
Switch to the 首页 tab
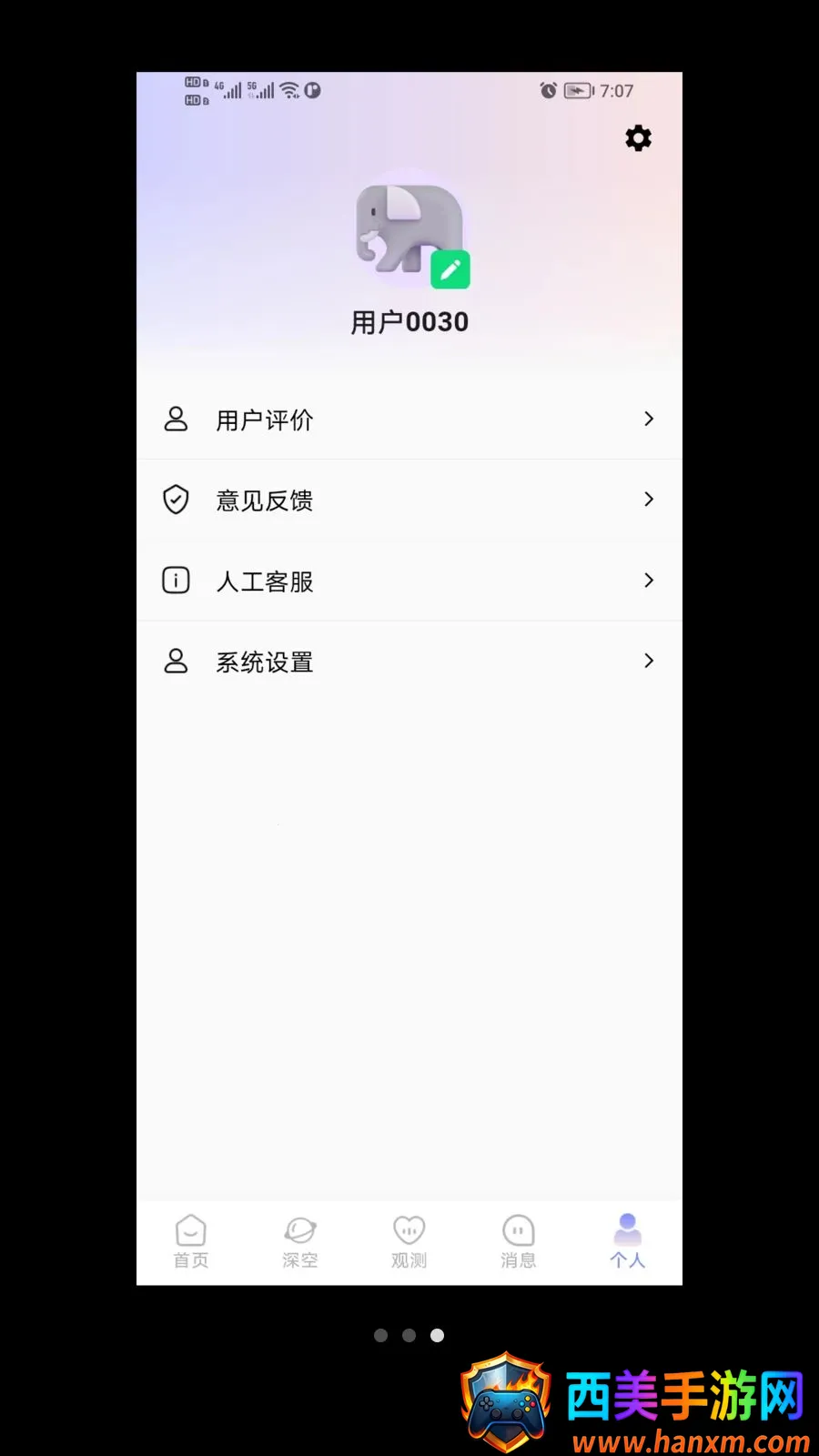(191, 1242)
